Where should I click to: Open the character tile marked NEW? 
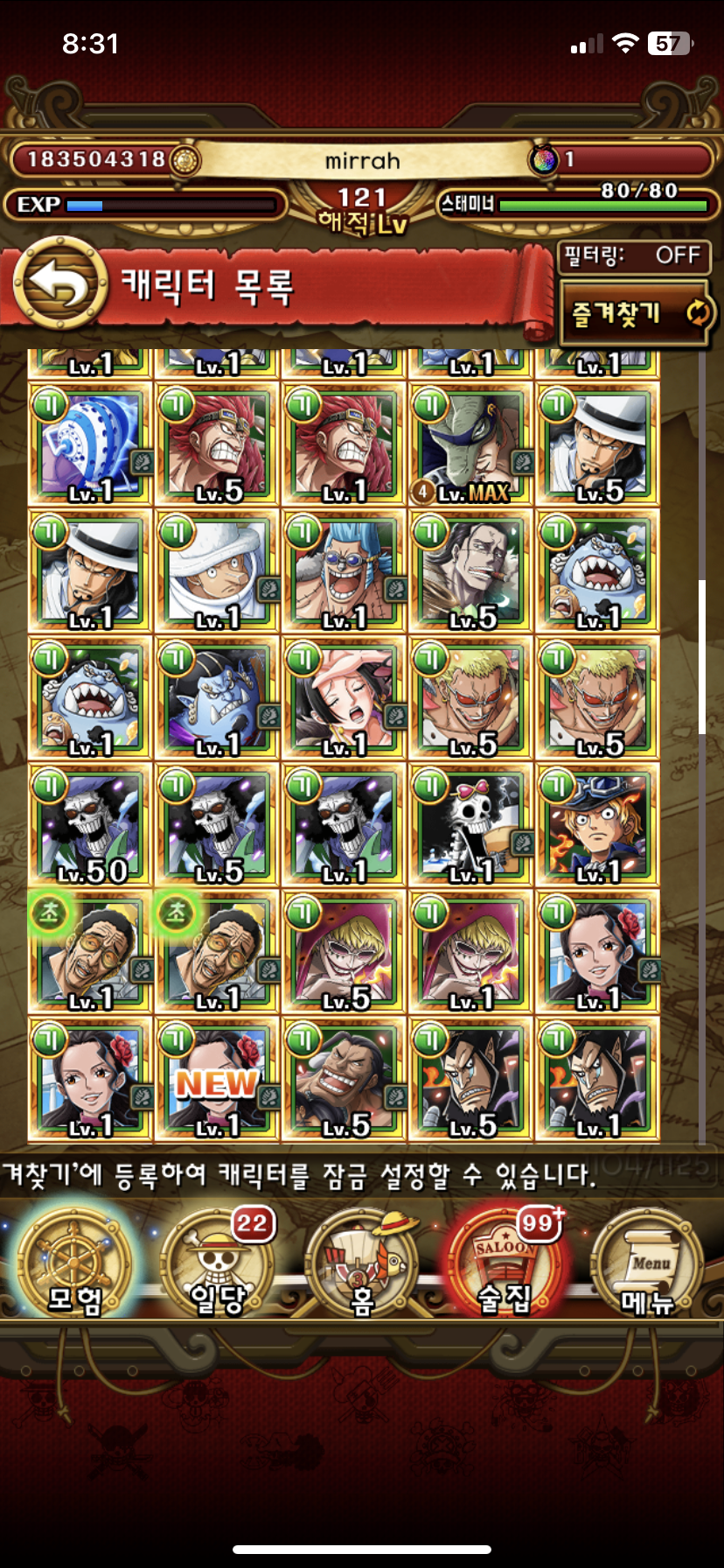point(218,1078)
